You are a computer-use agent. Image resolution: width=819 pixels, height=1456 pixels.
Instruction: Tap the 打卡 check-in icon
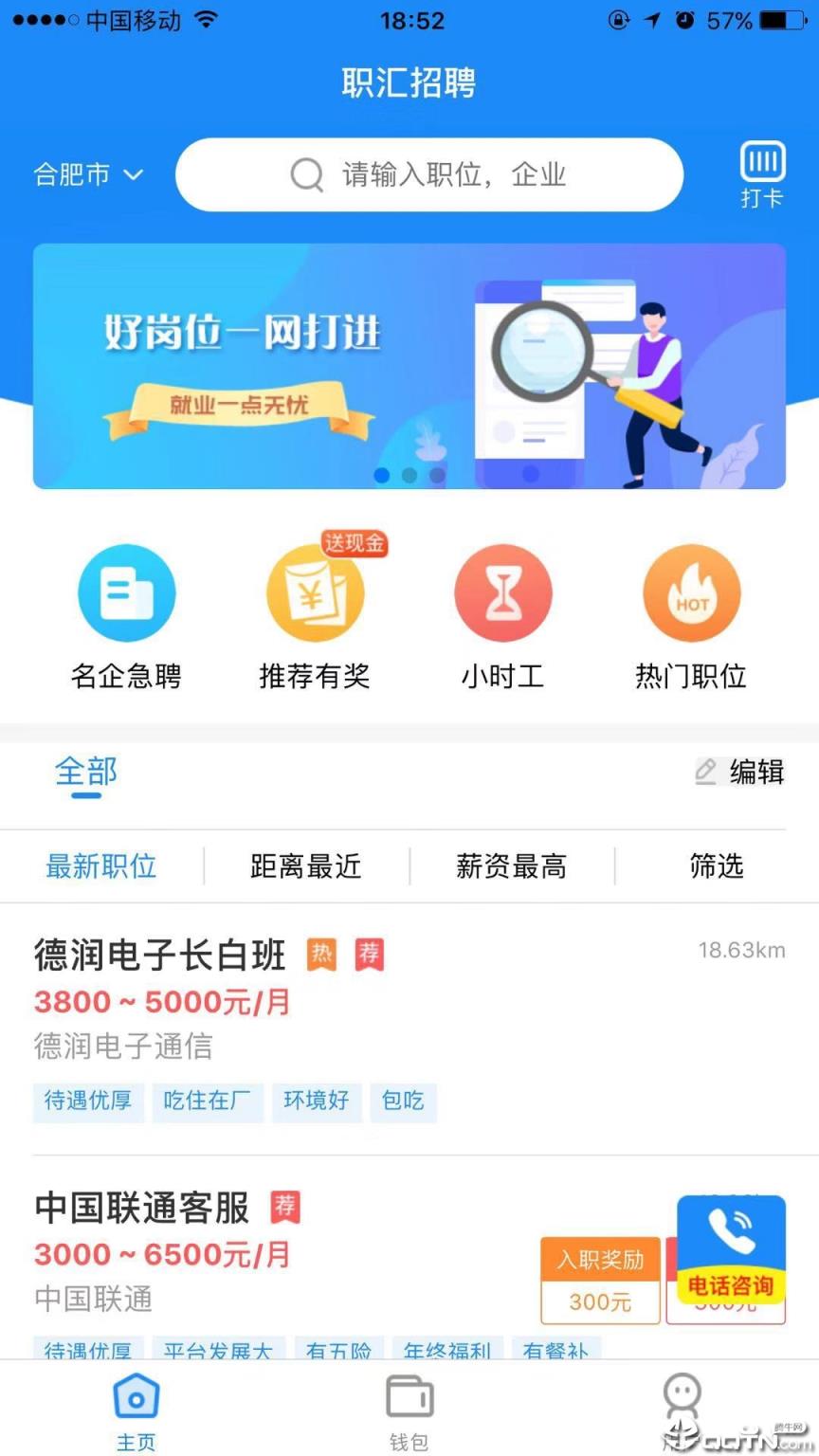click(762, 173)
